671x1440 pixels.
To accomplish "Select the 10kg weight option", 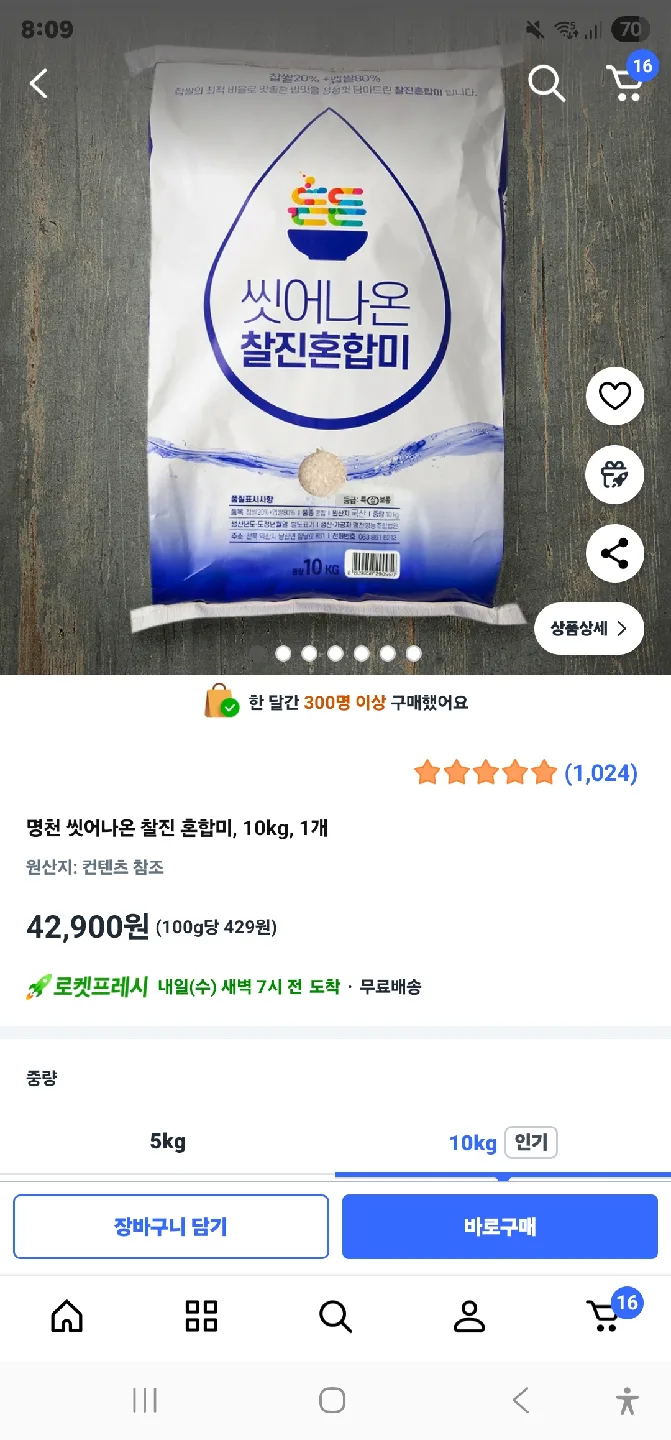I will coord(473,1143).
